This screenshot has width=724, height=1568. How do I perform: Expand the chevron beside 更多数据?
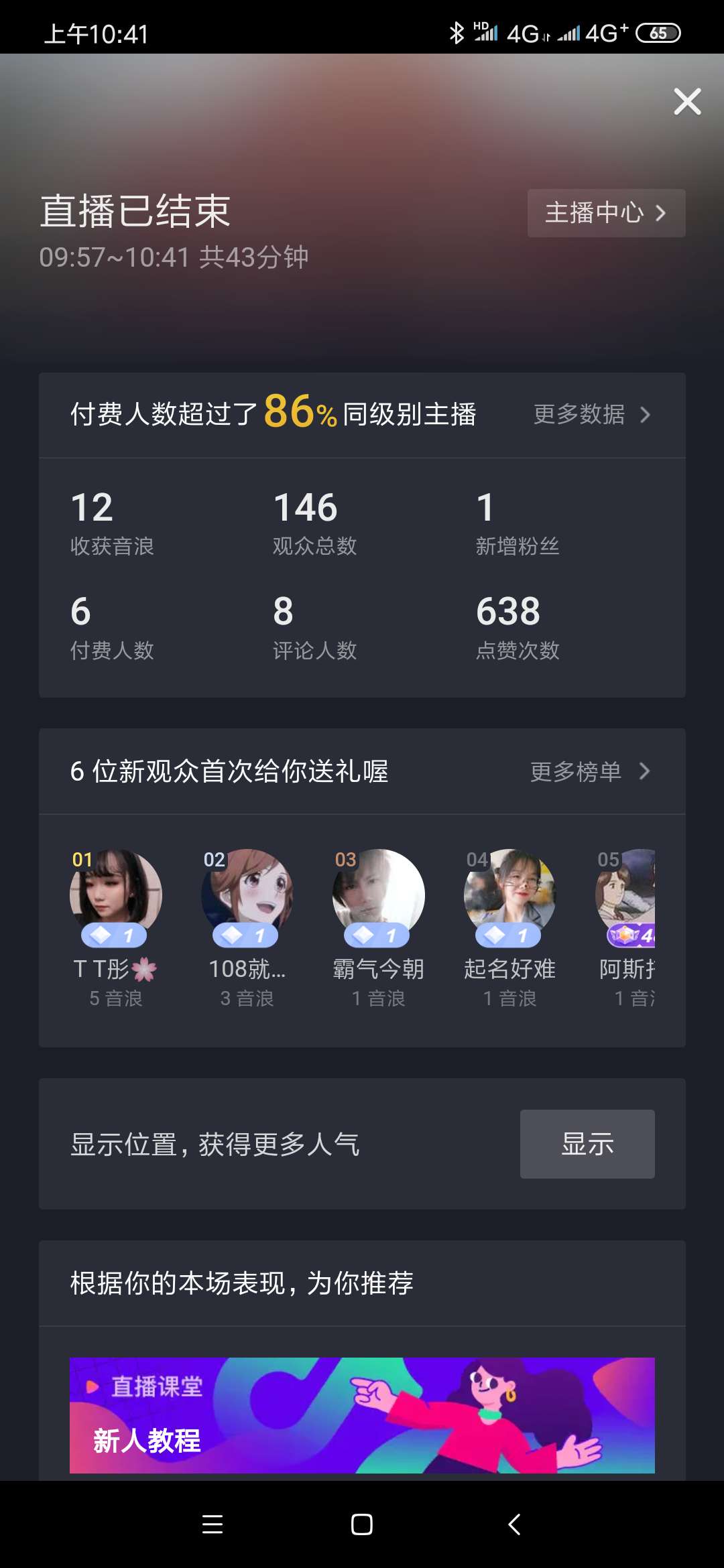click(644, 414)
